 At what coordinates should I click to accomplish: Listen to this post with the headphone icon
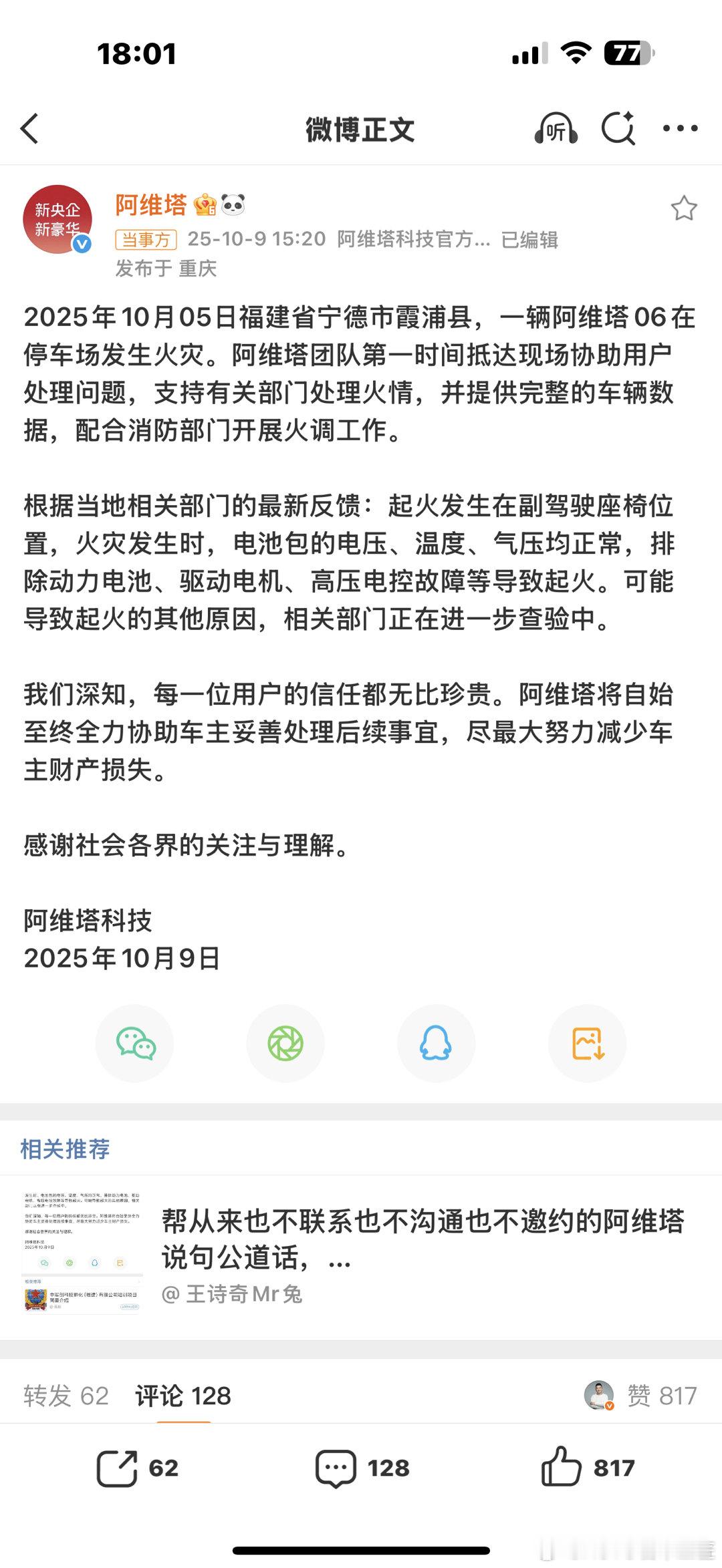coord(556,128)
